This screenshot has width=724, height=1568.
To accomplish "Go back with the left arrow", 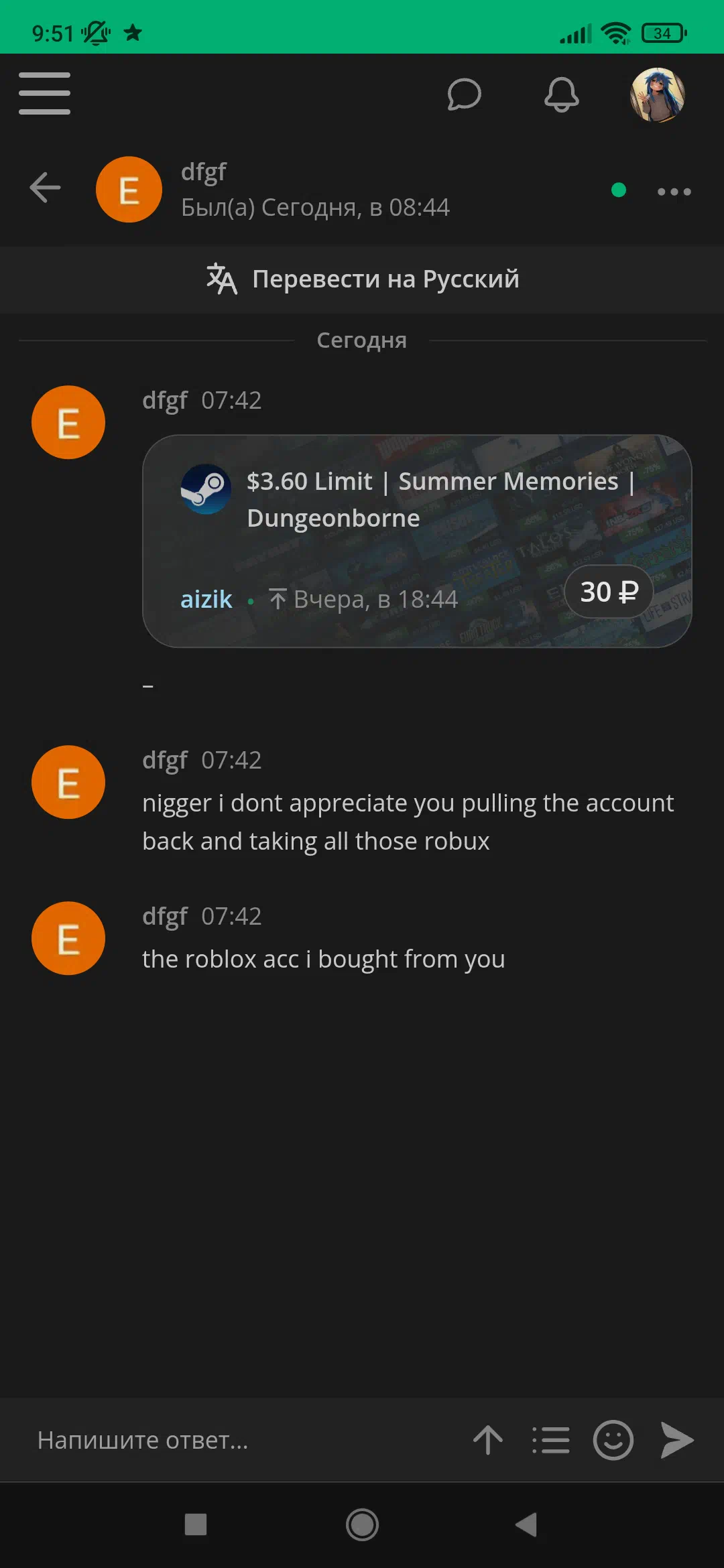I will [46, 187].
